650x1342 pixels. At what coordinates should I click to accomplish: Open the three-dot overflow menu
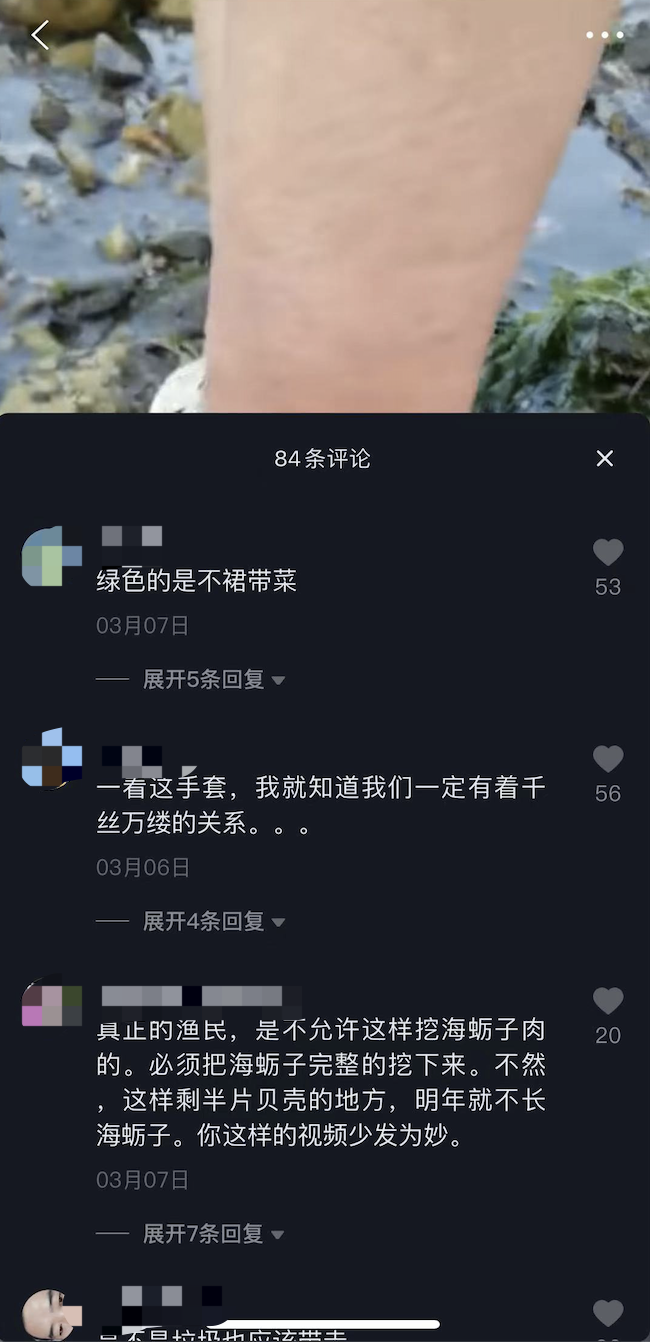604,36
